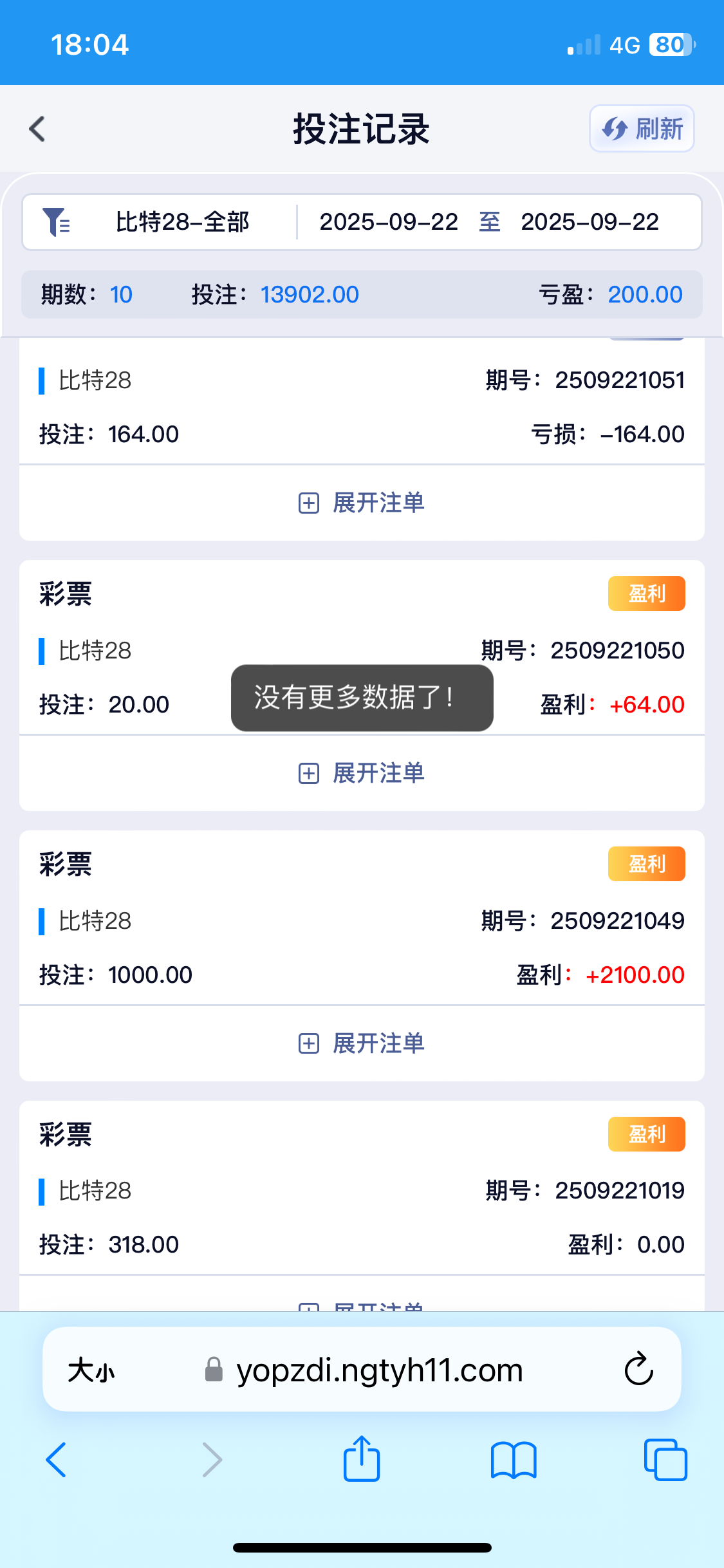The image size is (724, 1568).
Task: Tap the 投注记录 page title
Action: [362, 128]
